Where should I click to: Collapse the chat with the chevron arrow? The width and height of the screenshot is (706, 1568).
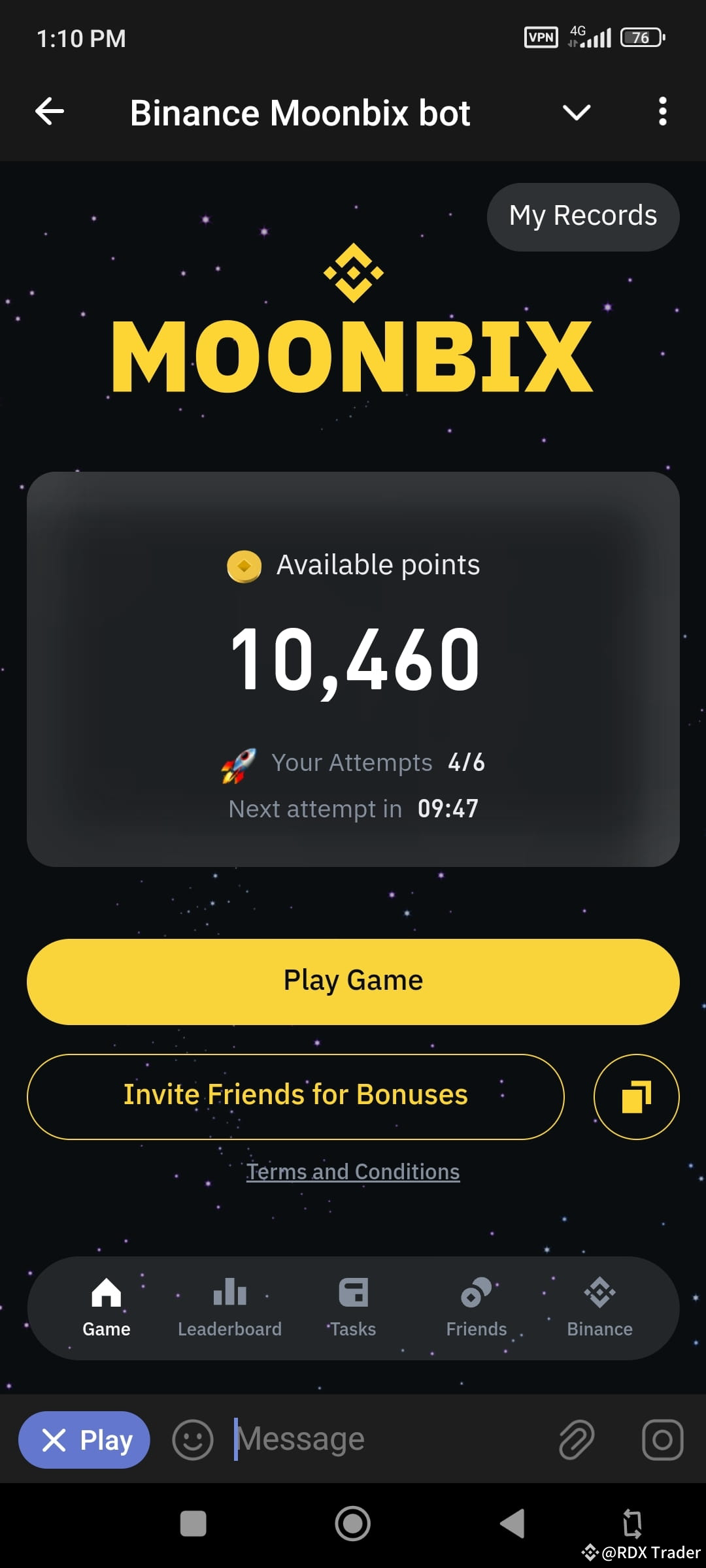point(576,112)
